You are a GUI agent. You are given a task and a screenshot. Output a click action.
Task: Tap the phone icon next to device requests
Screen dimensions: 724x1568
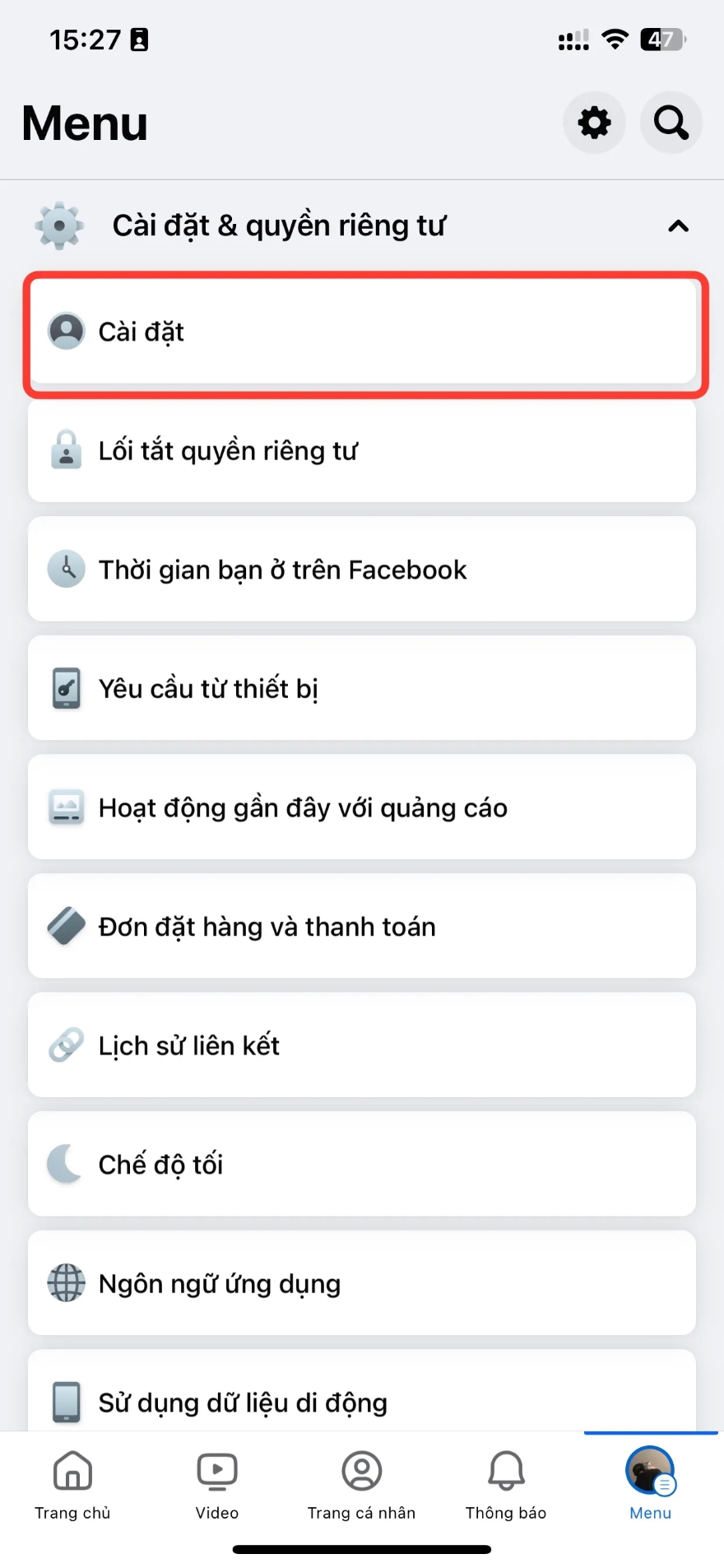point(66,688)
